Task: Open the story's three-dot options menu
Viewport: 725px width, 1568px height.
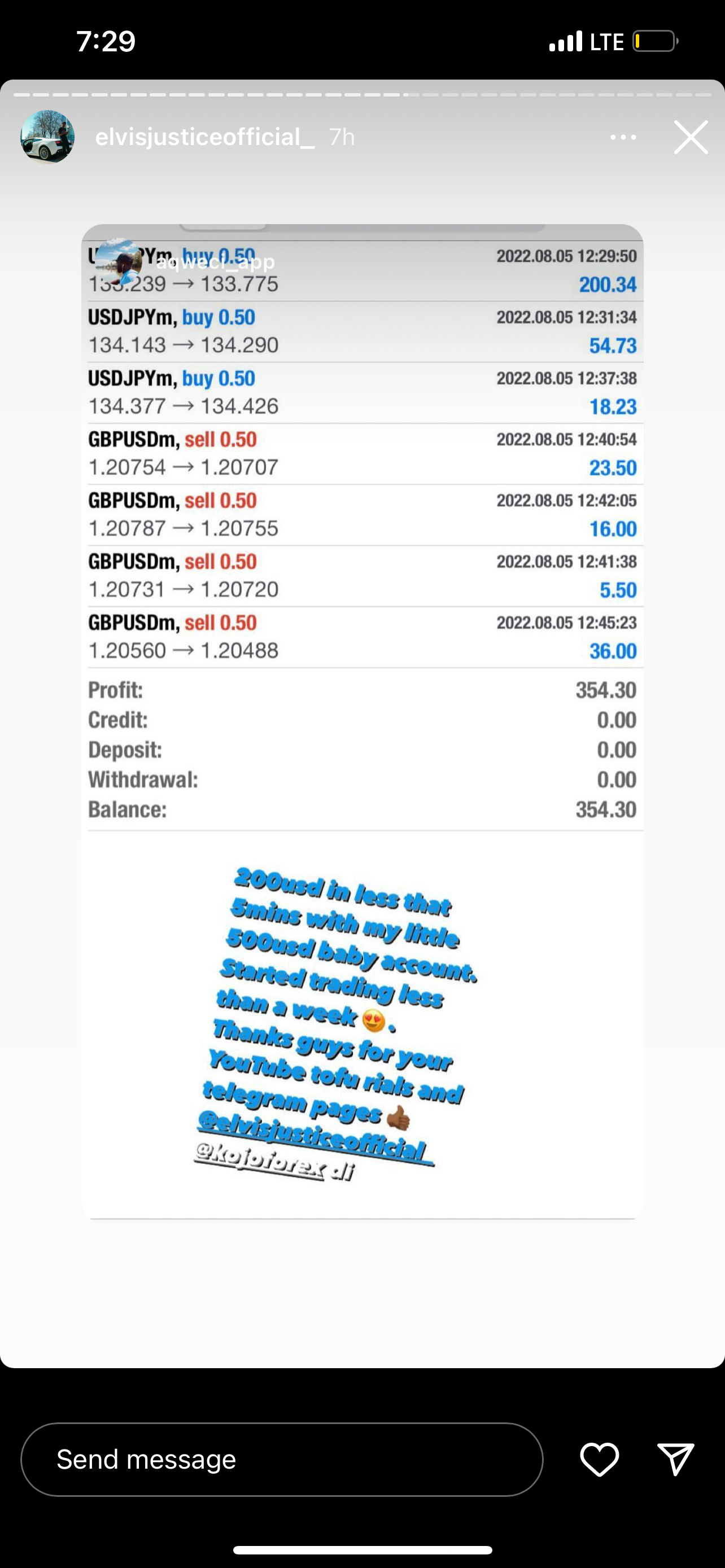Action: (623, 138)
